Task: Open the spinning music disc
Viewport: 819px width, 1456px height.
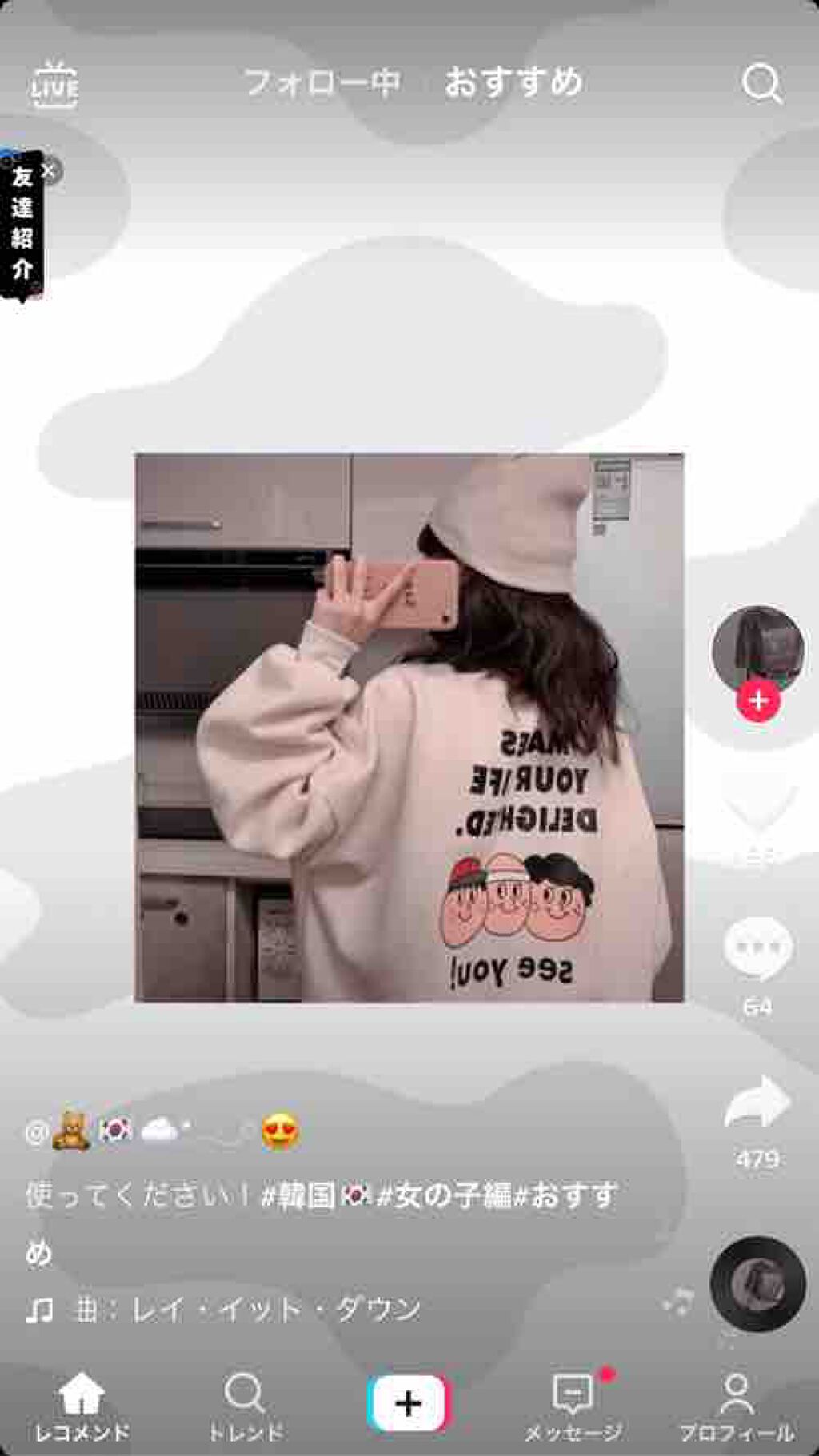Action: 758,1284
